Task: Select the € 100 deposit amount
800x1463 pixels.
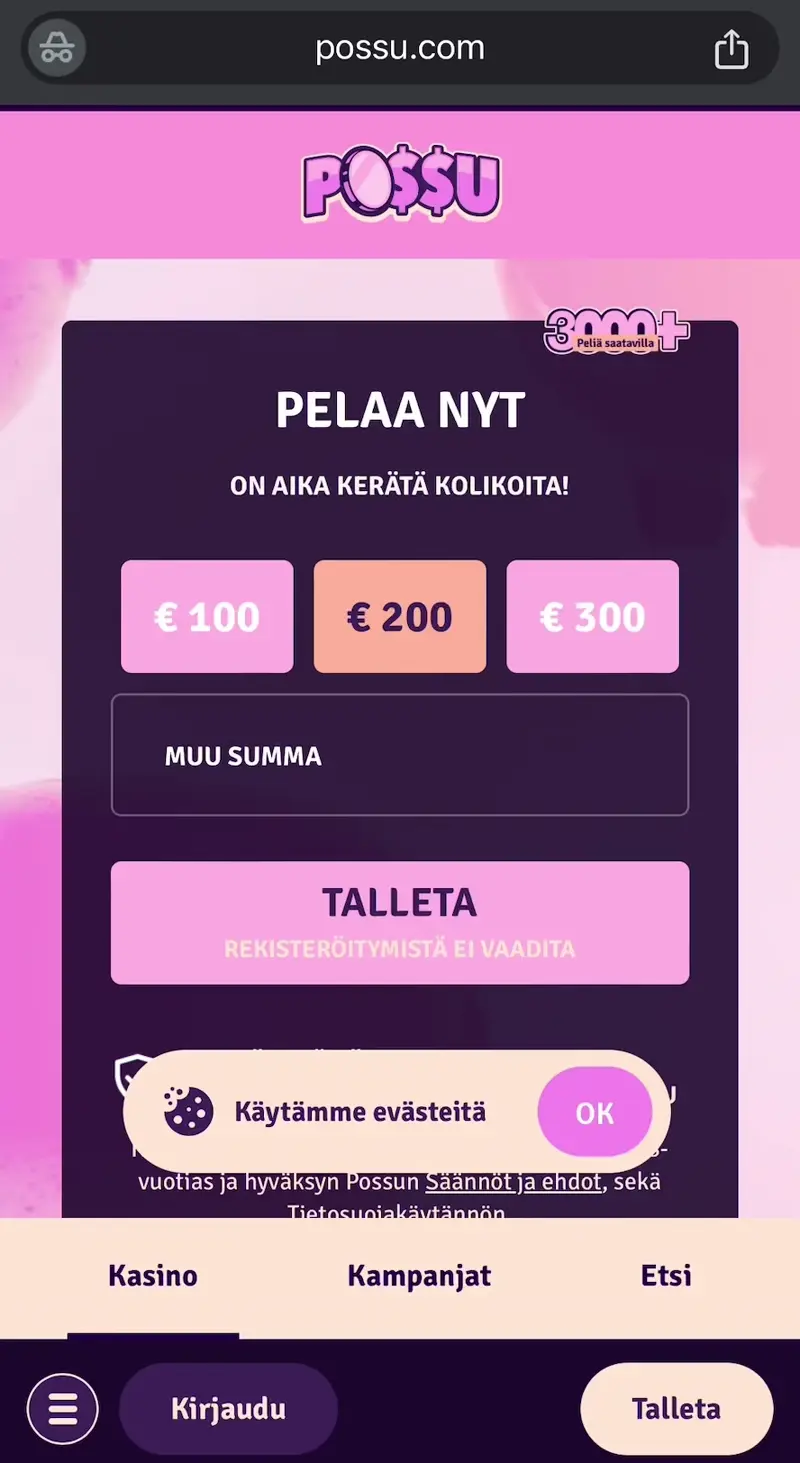Action: pyautogui.click(x=207, y=616)
